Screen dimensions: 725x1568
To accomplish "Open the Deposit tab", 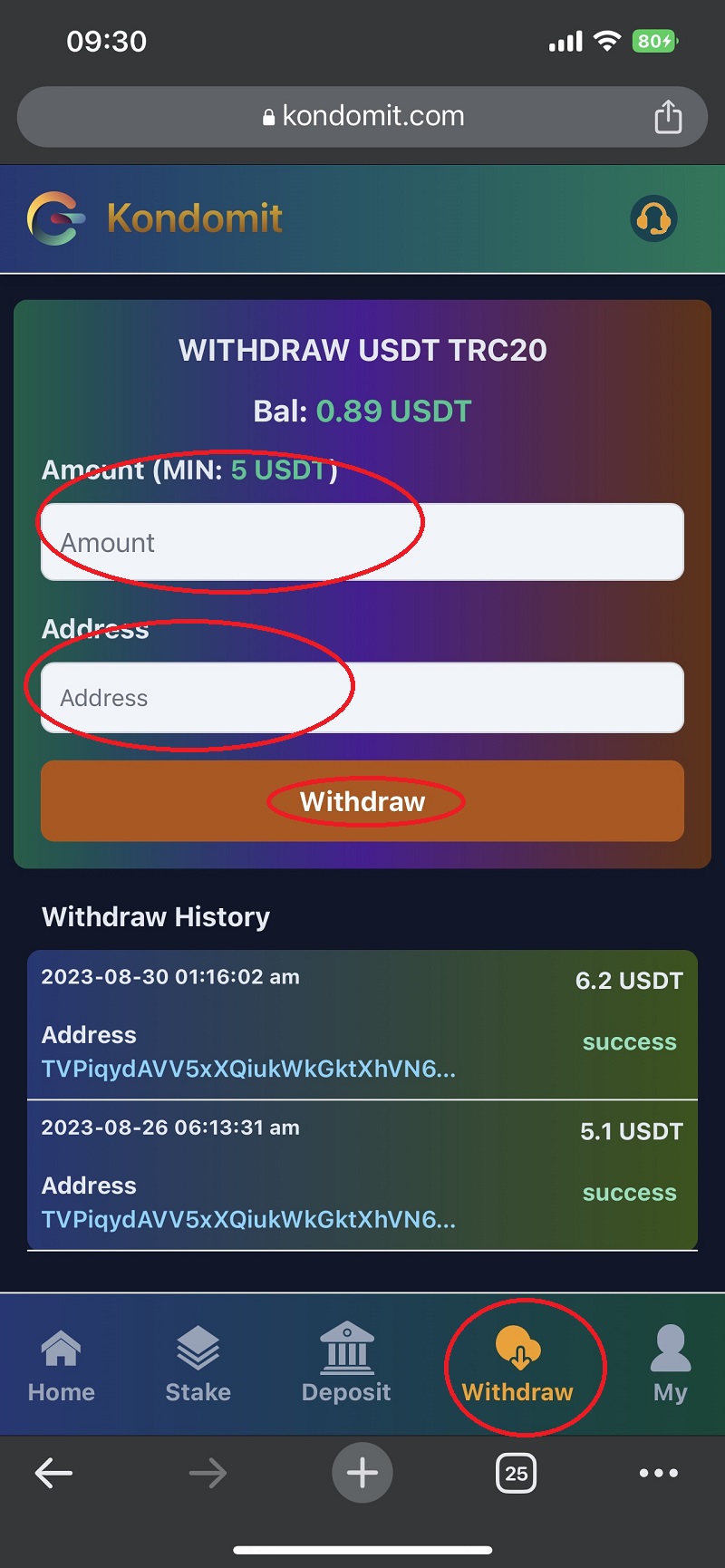I will tap(346, 1365).
